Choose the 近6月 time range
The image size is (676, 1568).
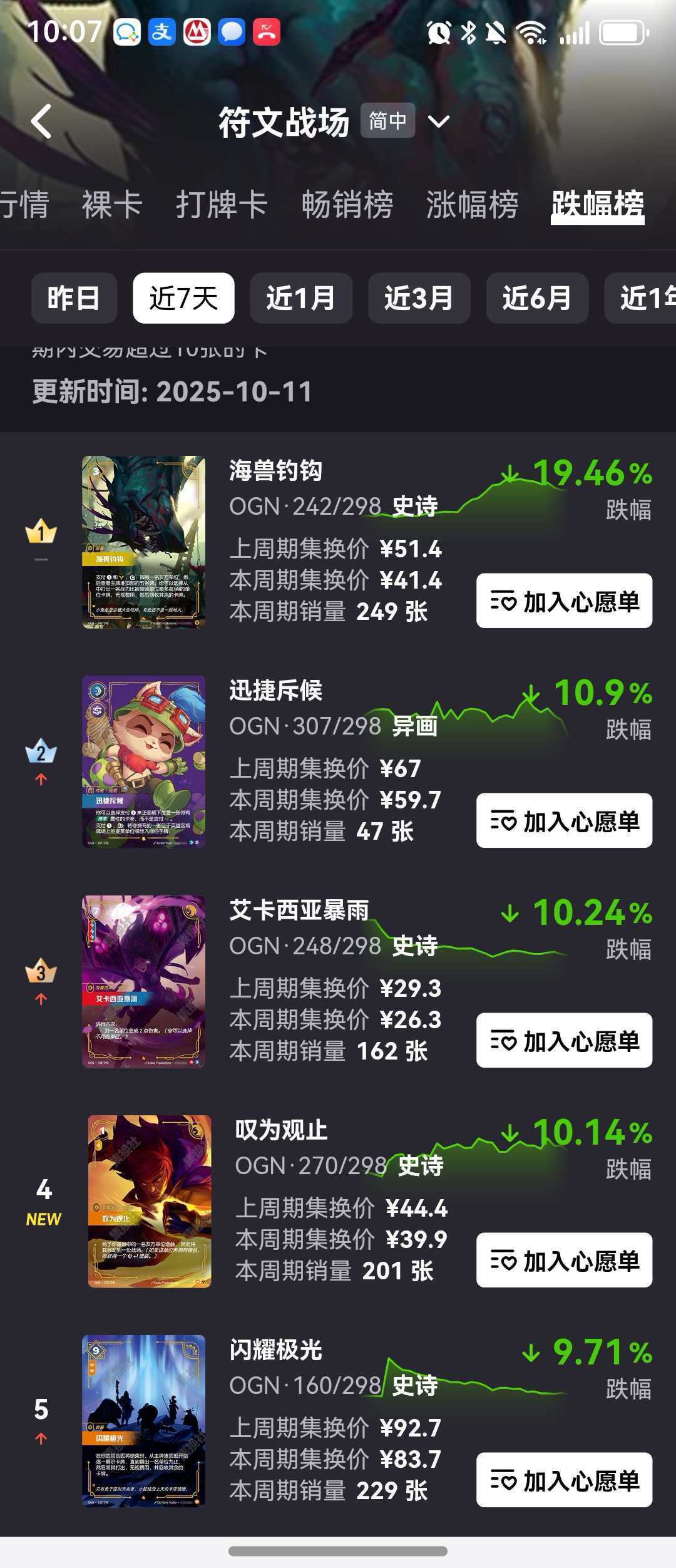pyautogui.click(x=536, y=298)
